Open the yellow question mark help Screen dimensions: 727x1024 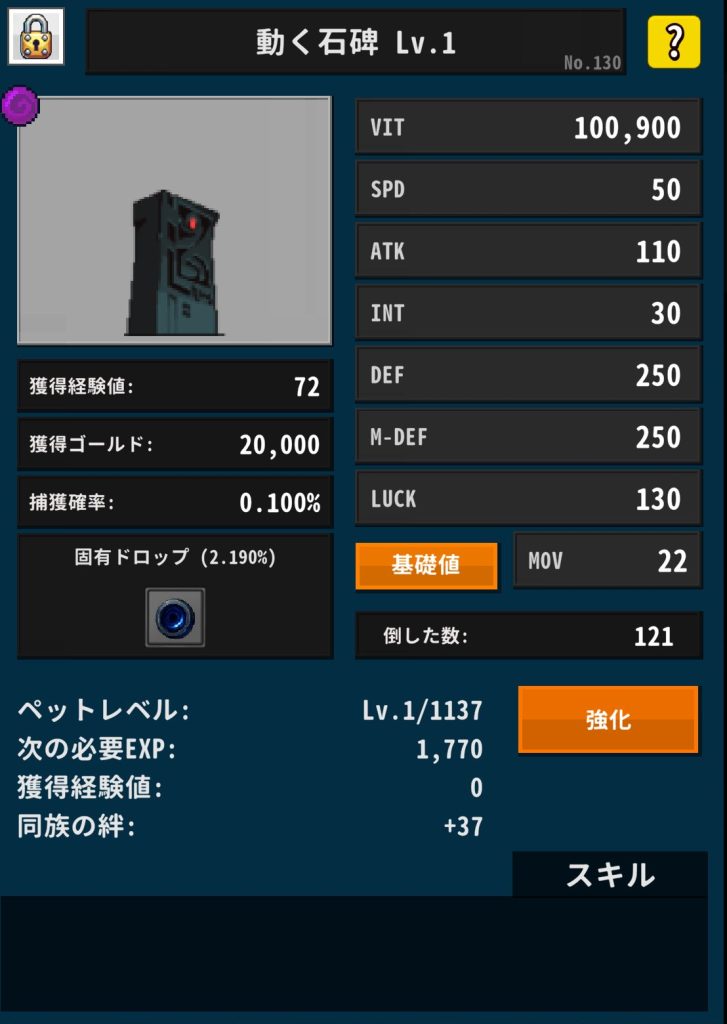(x=673, y=42)
